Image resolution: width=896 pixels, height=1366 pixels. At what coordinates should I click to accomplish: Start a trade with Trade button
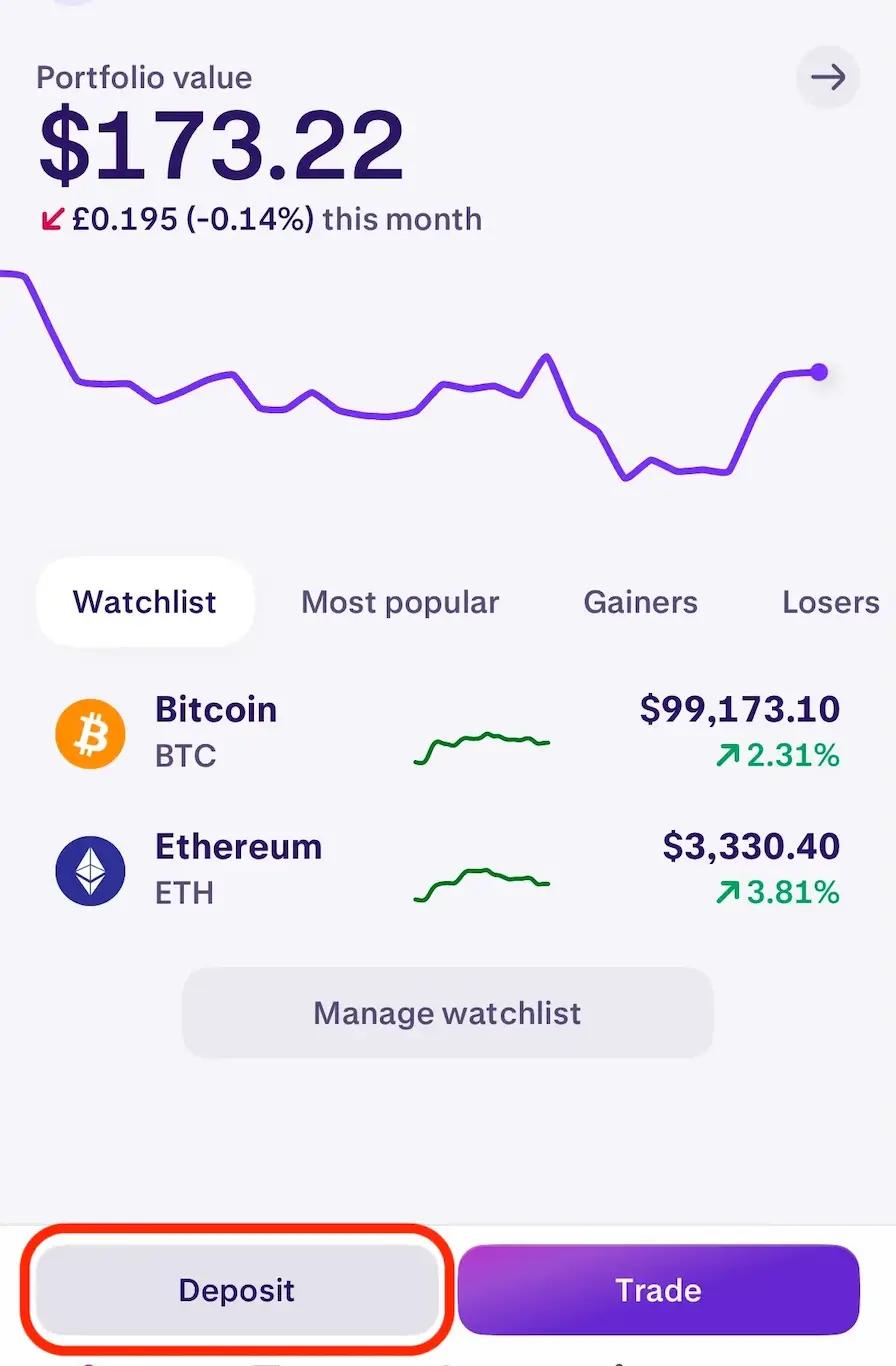pyautogui.click(x=658, y=1290)
